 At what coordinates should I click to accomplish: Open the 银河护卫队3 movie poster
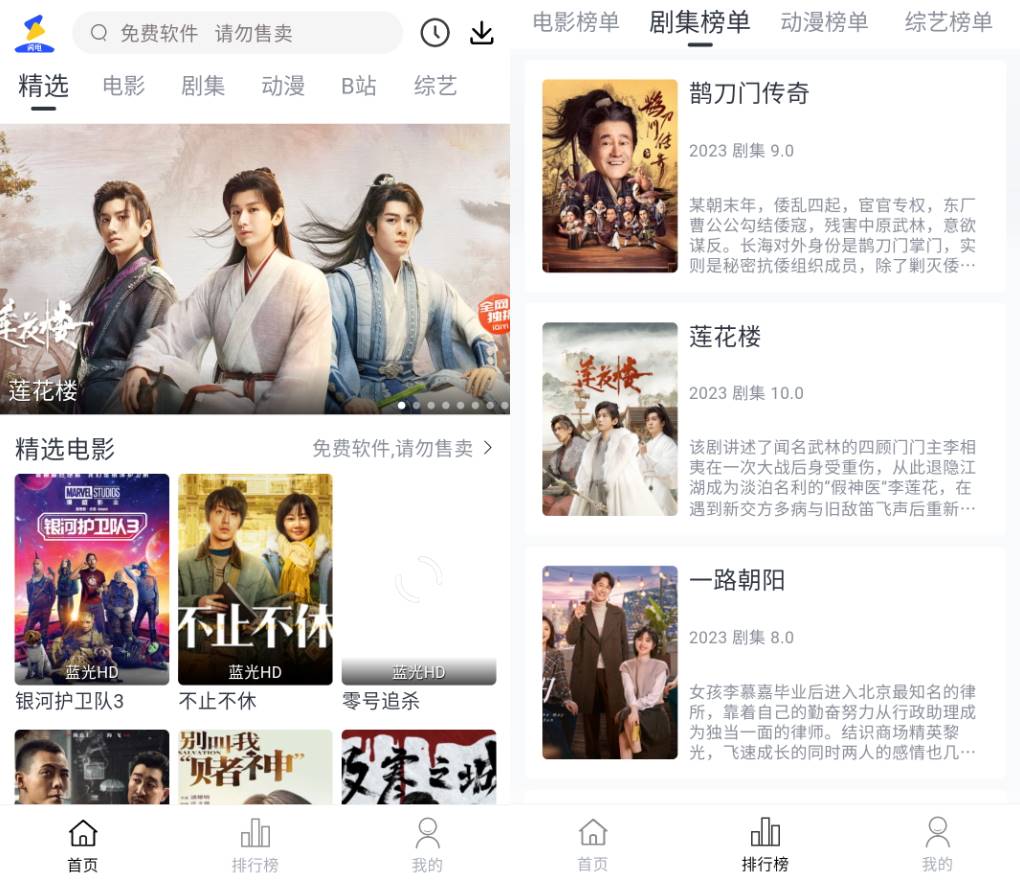(x=92, y=579)
